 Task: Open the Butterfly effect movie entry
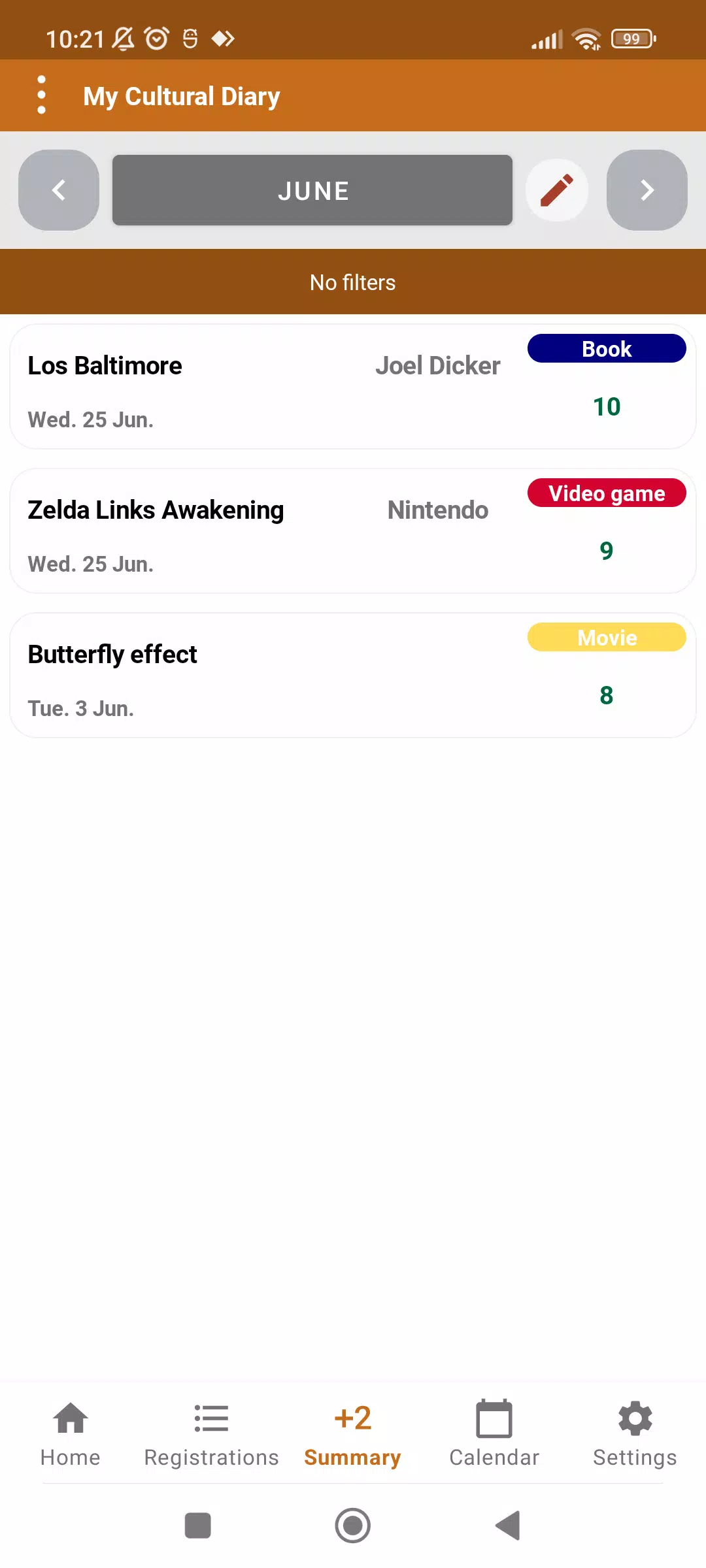point(353,676)
